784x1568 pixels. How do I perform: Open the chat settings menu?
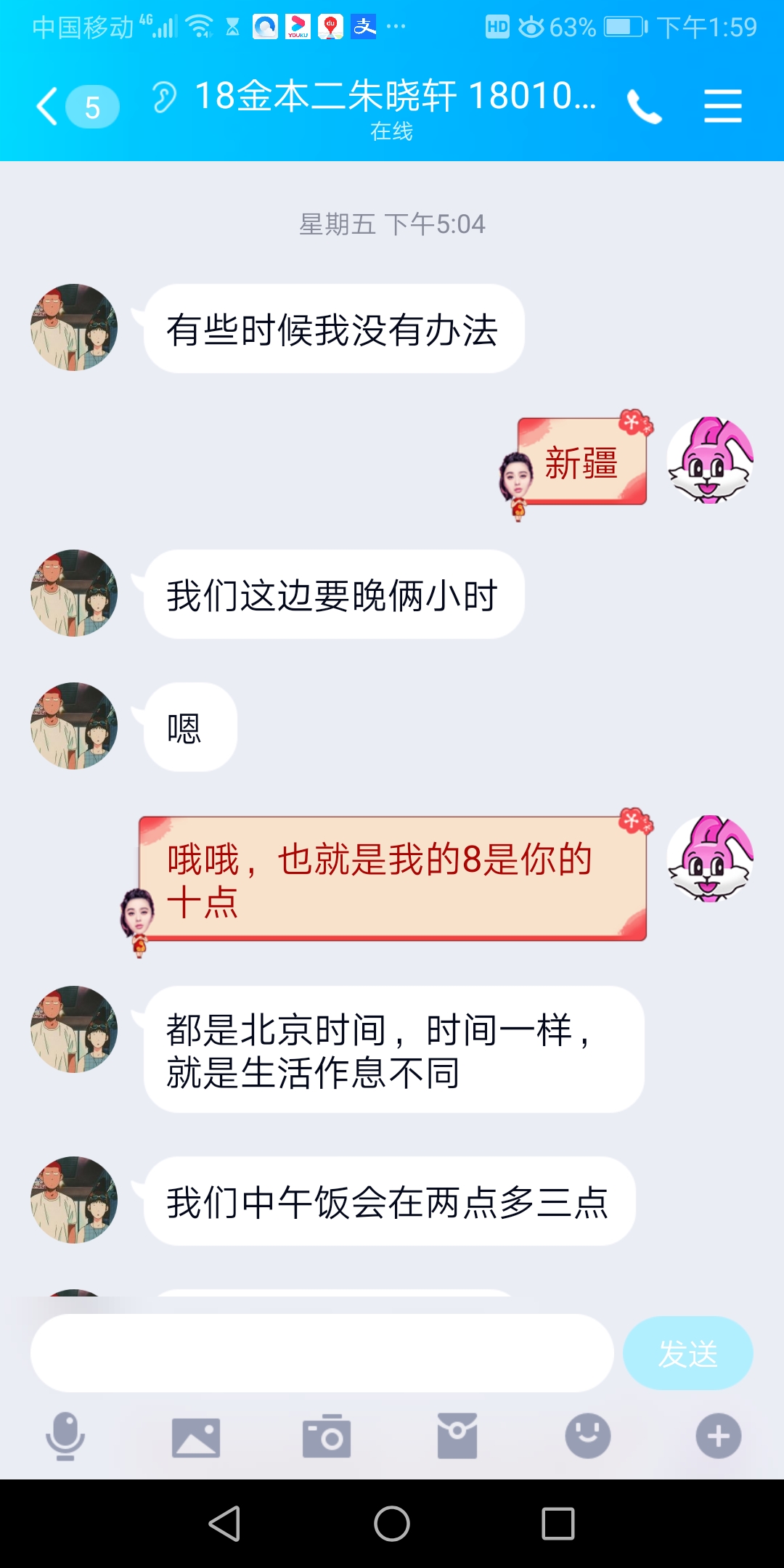pos(722,107)
